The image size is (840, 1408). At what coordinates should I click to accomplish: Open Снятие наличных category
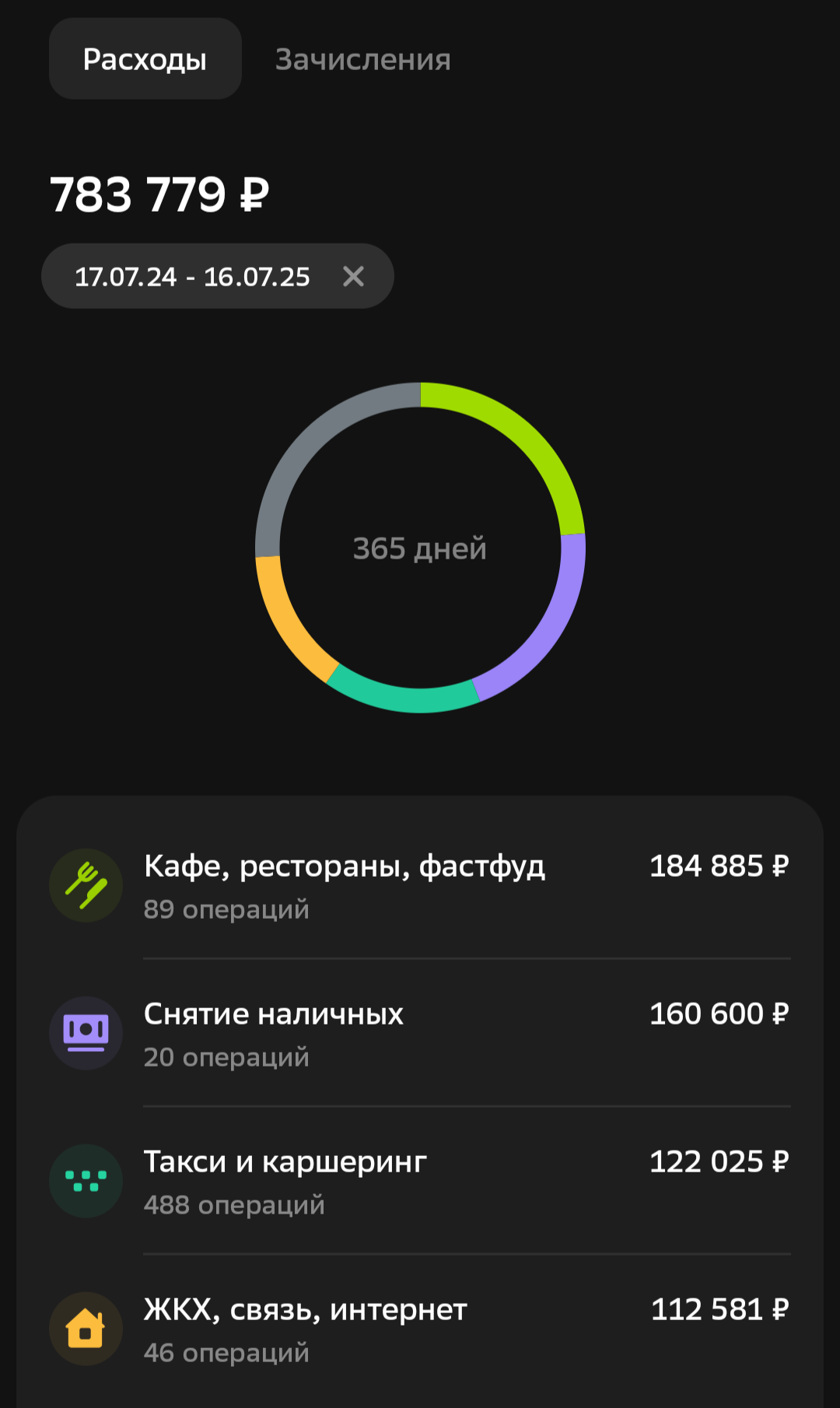420,1033
